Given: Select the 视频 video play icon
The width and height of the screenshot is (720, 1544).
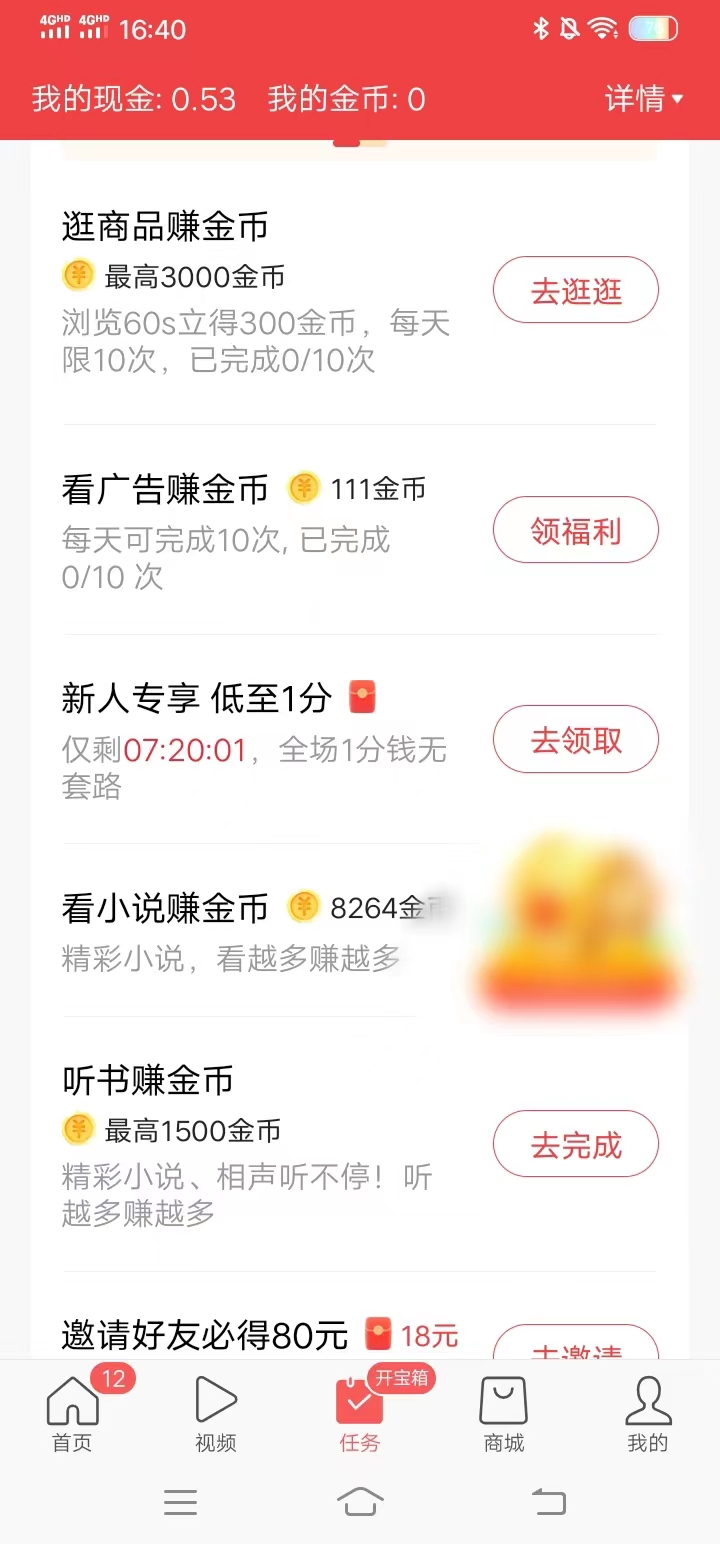Looking at the screenshot, I should coord(215,1400).
